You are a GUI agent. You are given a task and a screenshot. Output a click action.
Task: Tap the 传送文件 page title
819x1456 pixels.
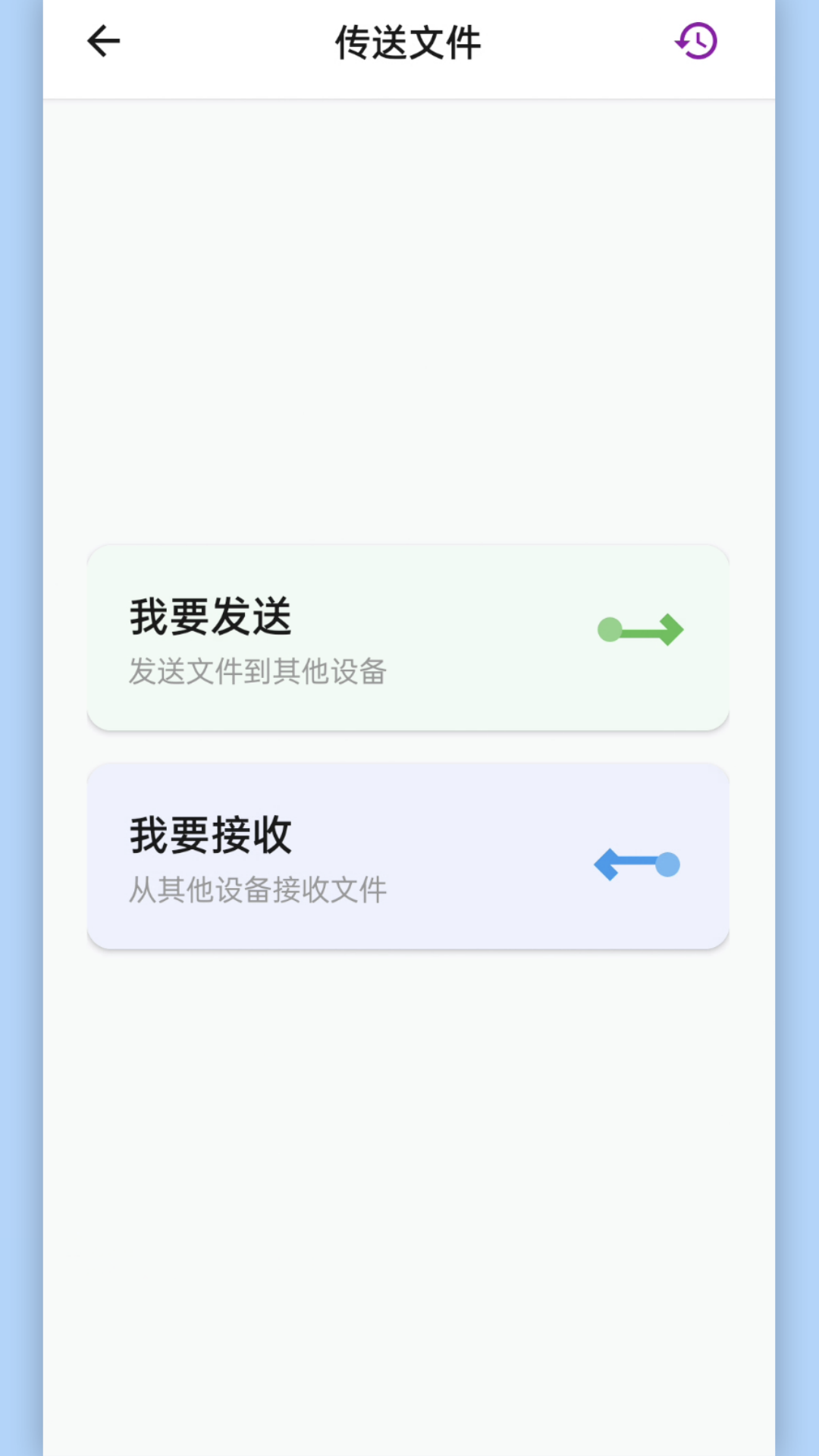408,42
